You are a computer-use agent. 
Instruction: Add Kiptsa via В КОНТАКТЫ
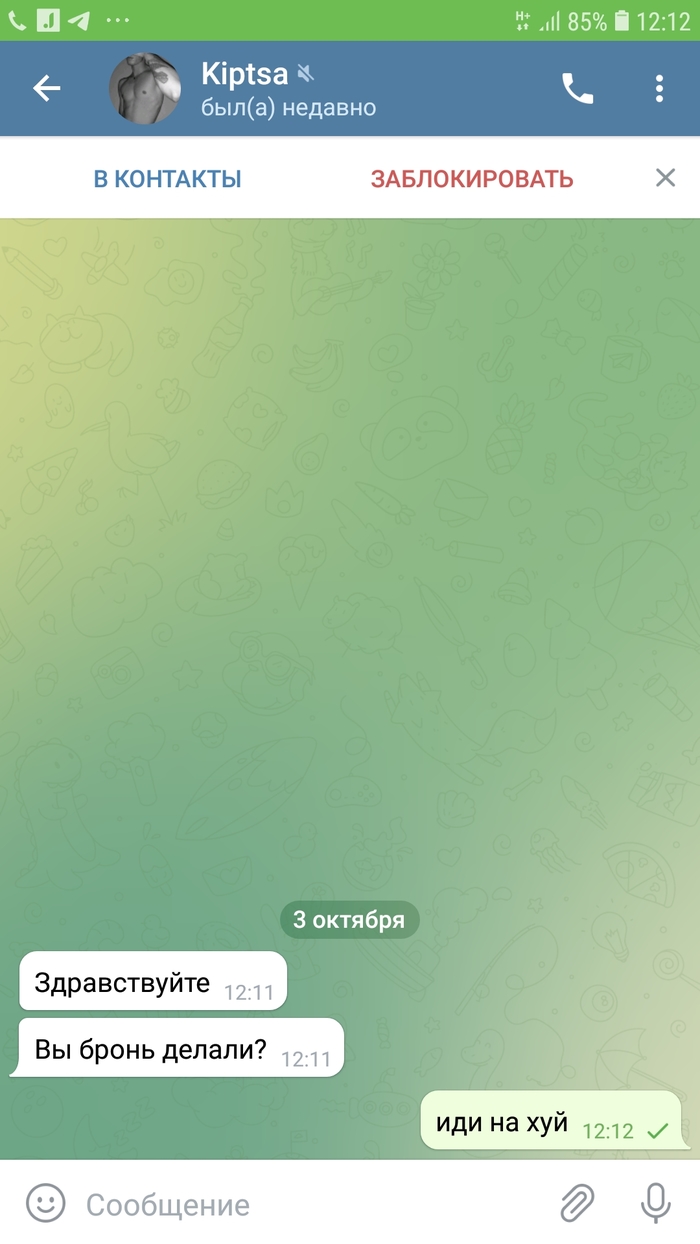167,179
